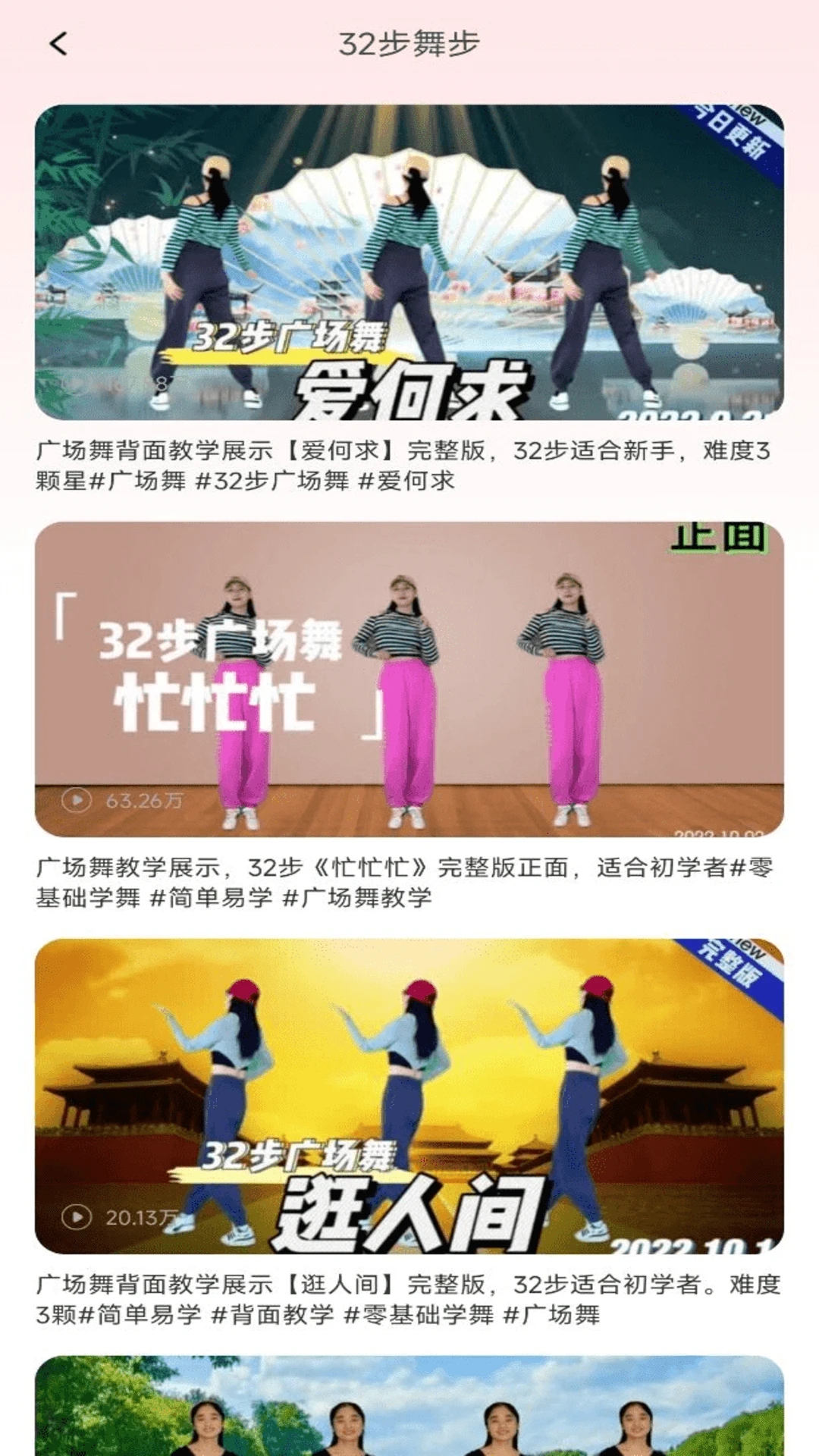Open the 爱何求 dance video
819x1456 pixels.
(409, 262)
